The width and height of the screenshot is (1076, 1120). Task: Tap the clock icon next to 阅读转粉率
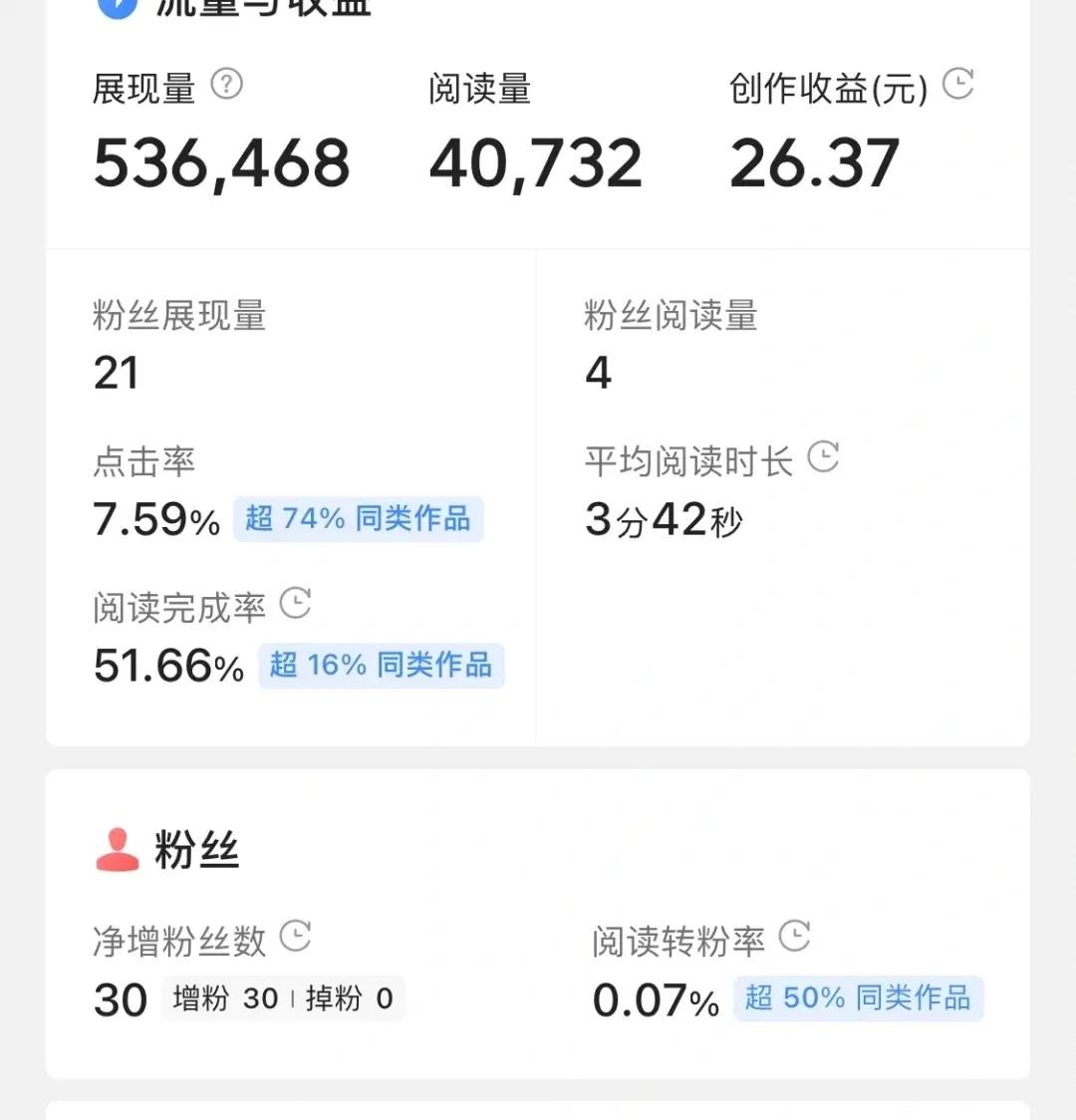(794, 936)
